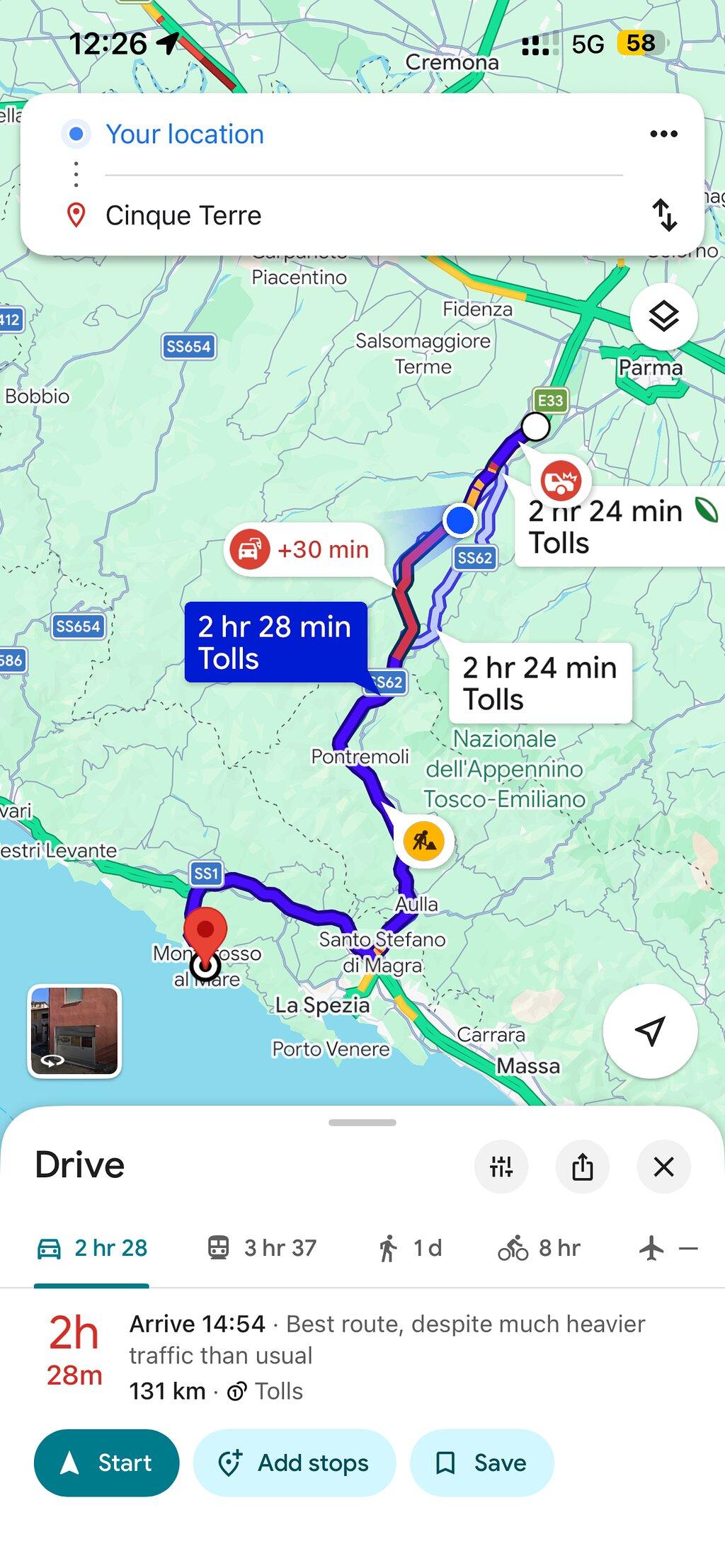Viewport: 725px width, 1568px height.
Task: Start navigation to Cinque Terre
Action: coord(106,1463)
